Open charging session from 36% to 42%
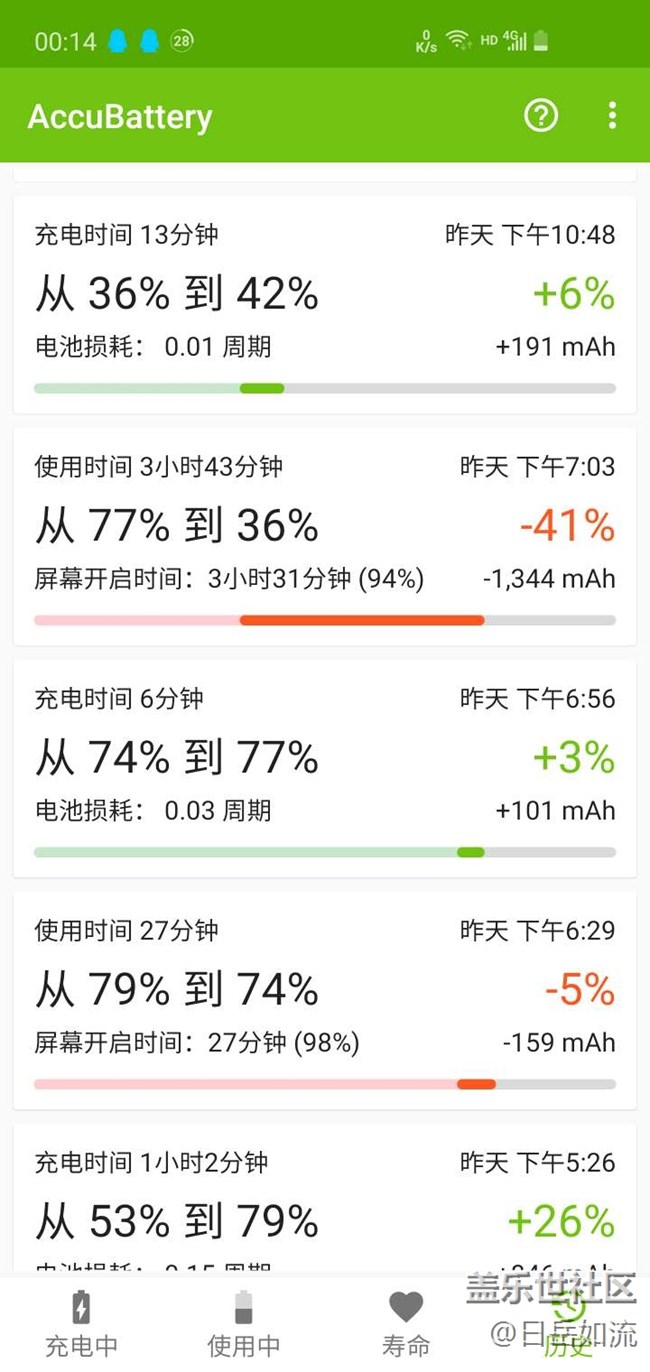Screen dimensions: 650x1372 tap(324, 304)
